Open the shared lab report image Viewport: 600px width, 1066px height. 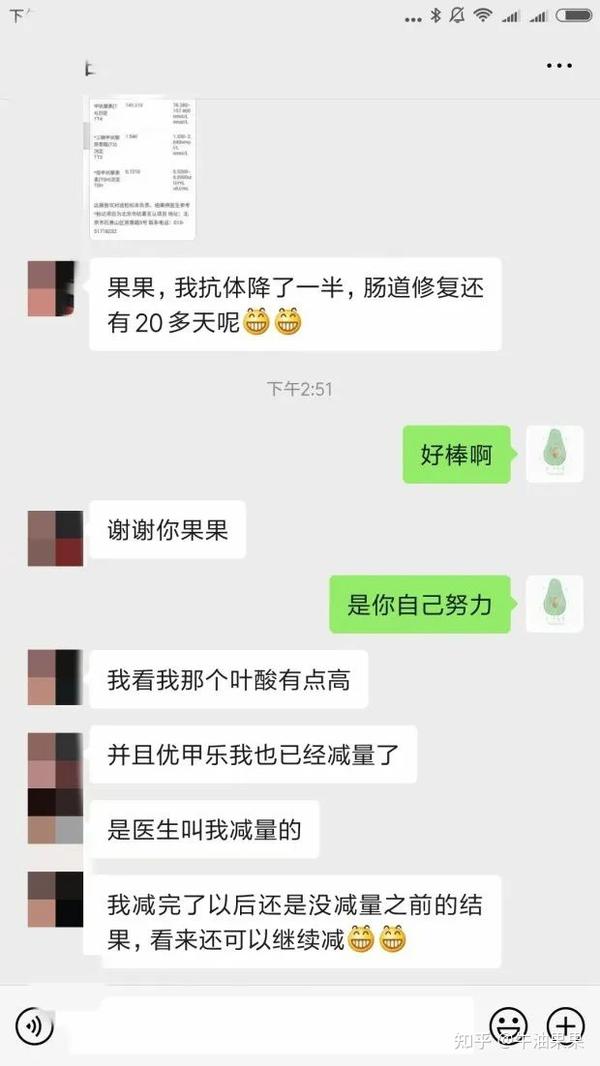(x=143, y=169)
